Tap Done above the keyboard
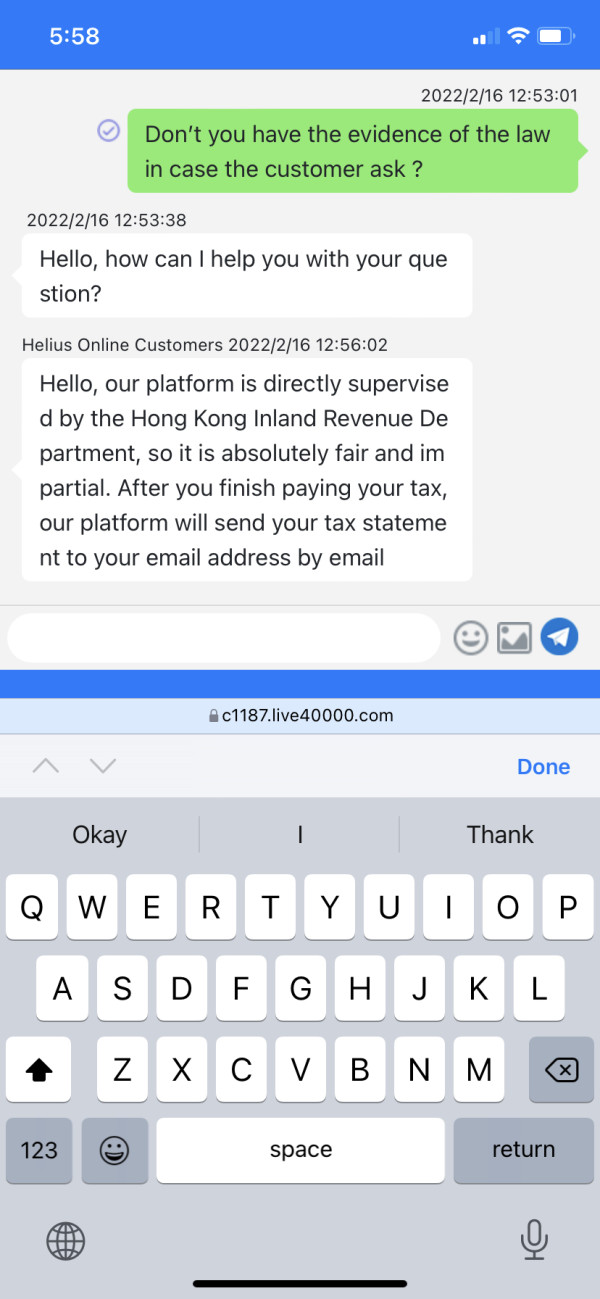Image resolution: width=600 pixels, height=1299 pixels. [543, 767]
